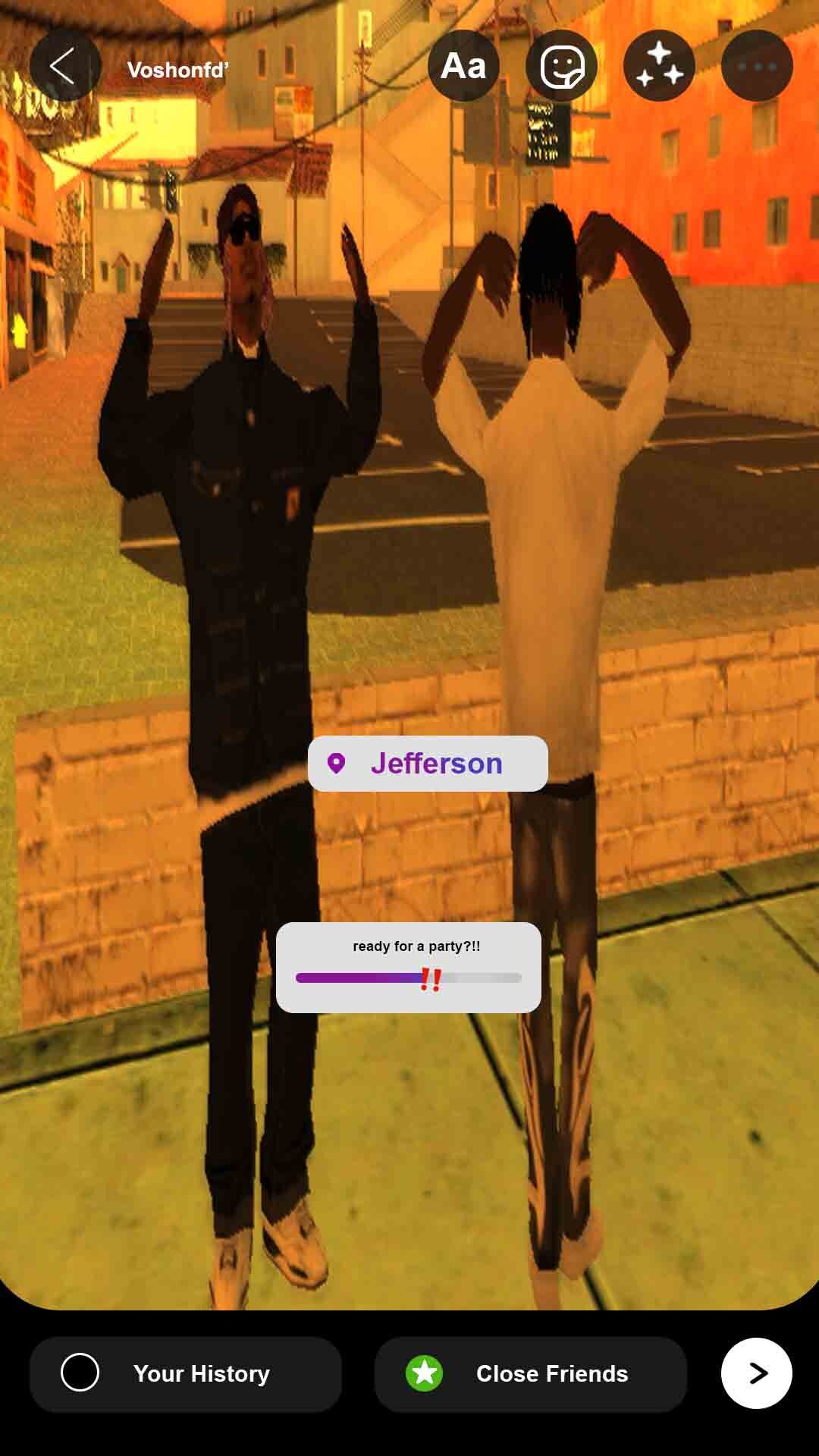Share with Close Friends
Screen dimensions: 819x1456
tap(531, 1374)
